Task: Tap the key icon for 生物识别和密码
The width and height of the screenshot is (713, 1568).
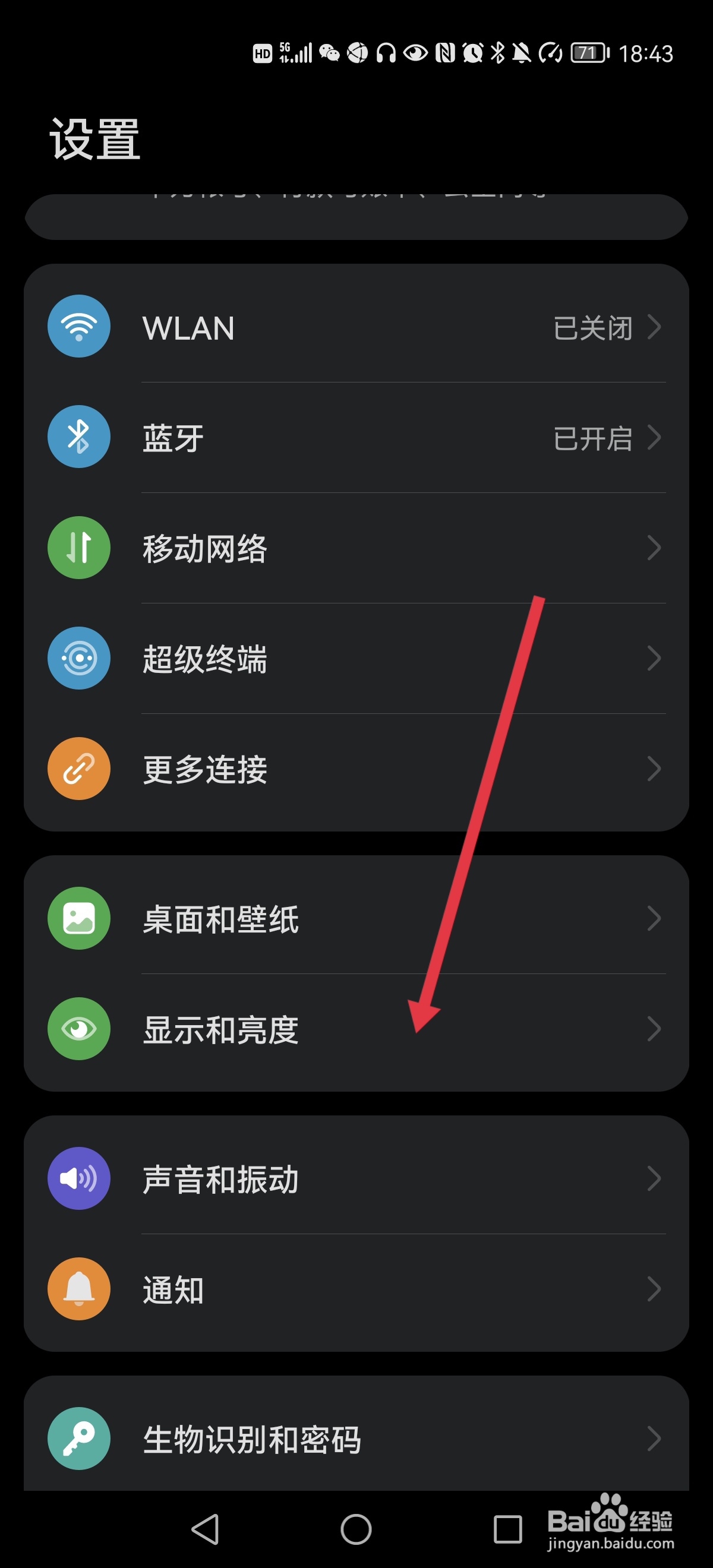Action: (78, 1439)
